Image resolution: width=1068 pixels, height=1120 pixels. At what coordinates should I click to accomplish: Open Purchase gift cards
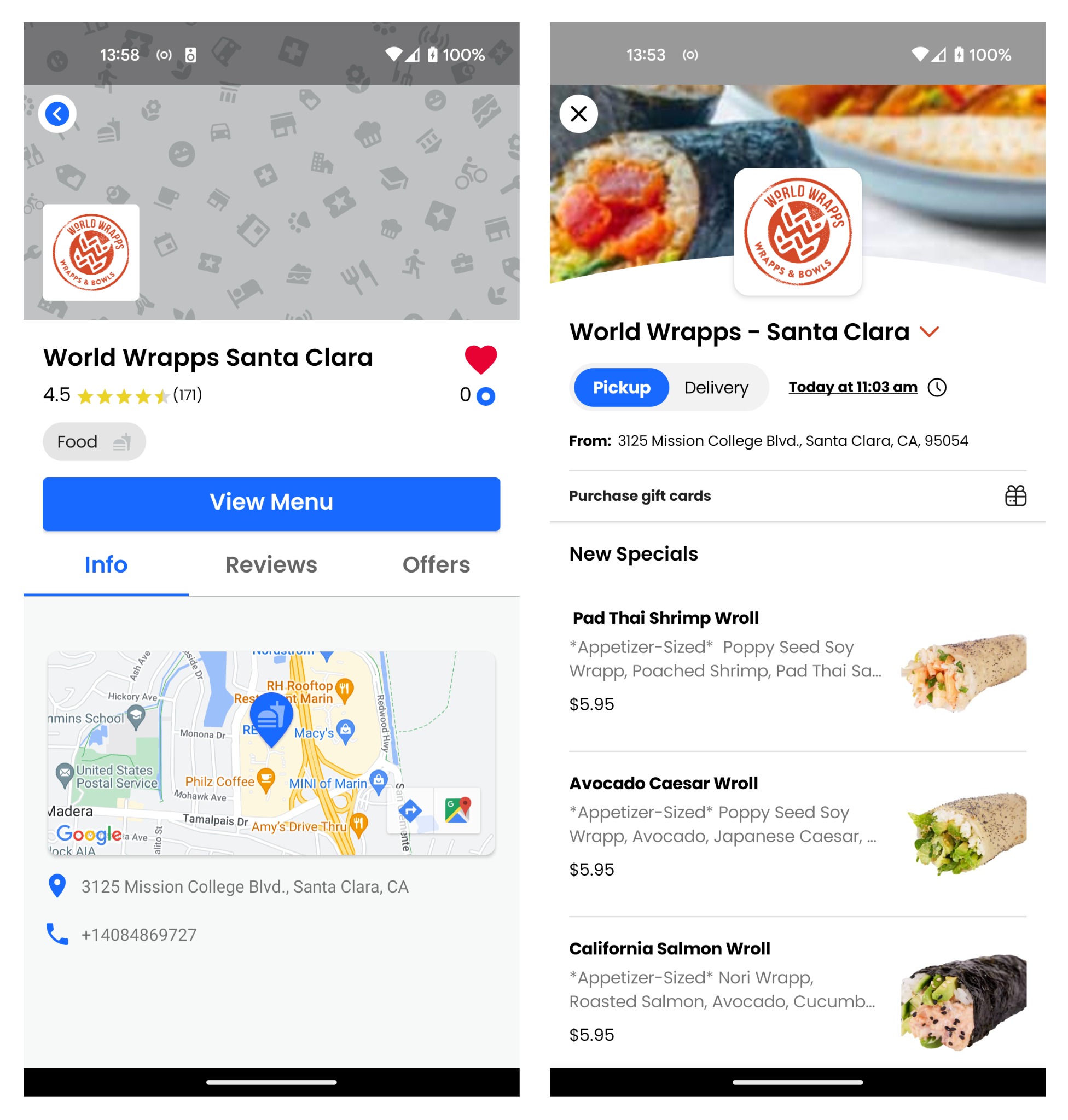(x=797, y=495)
